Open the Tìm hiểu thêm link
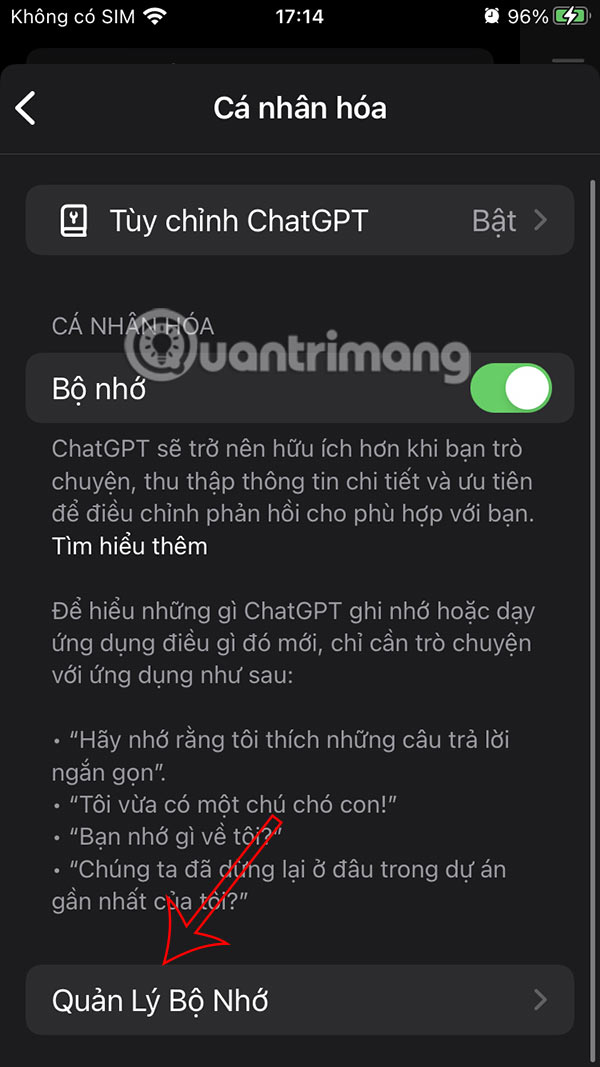 click(x=130, y=546)
